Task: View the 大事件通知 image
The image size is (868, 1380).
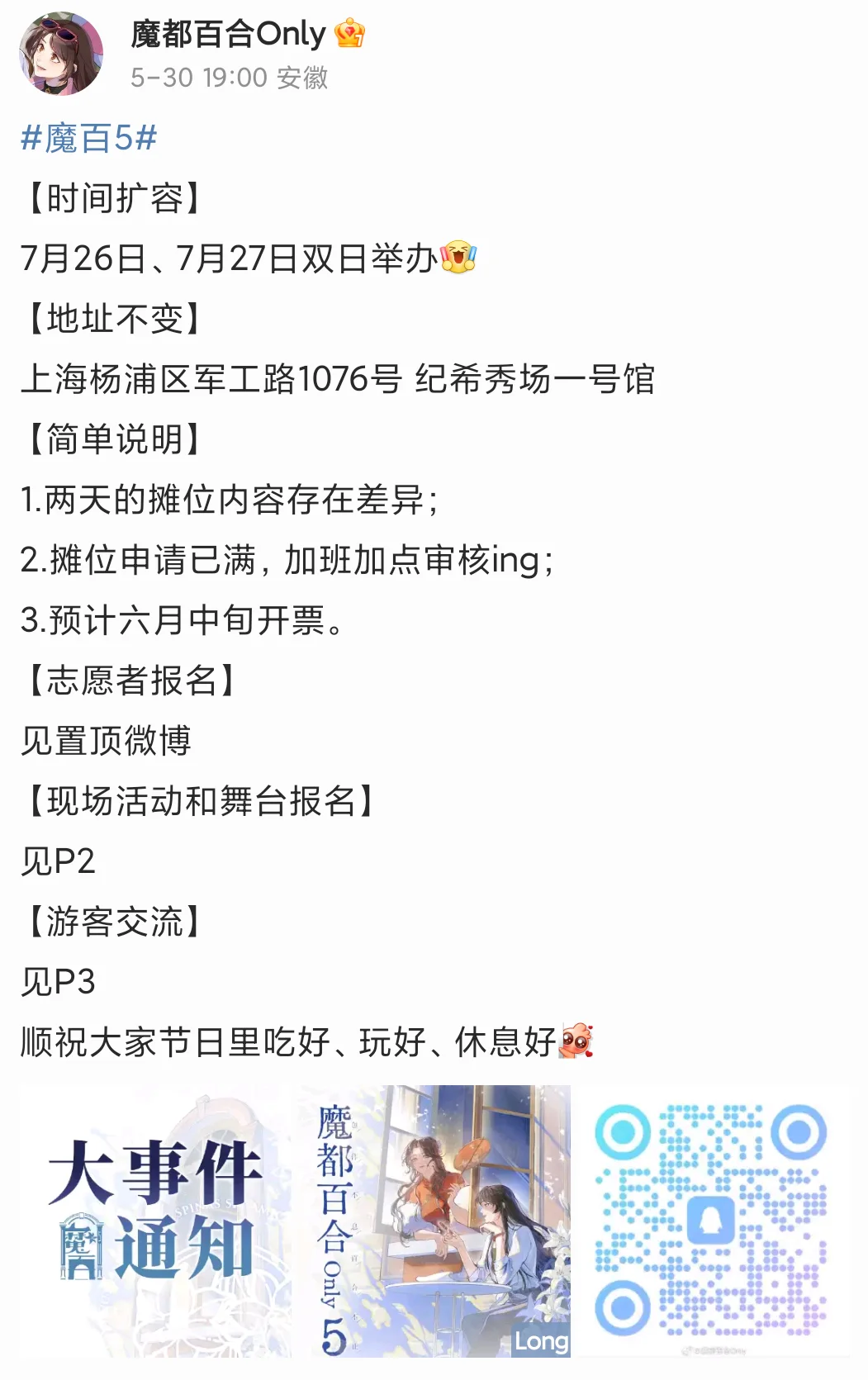Action: coord(156,1221)
